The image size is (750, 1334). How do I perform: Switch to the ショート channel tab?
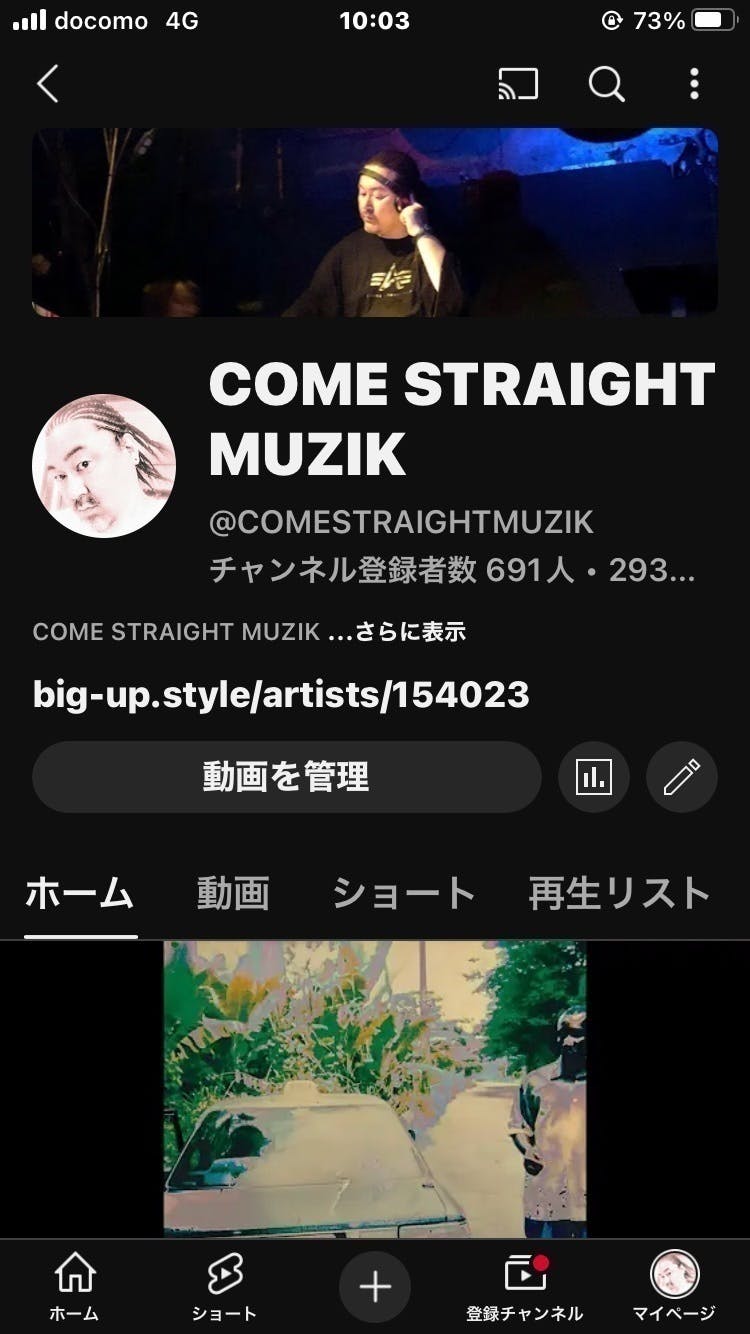pyautogui.click(x=403, y=893)
